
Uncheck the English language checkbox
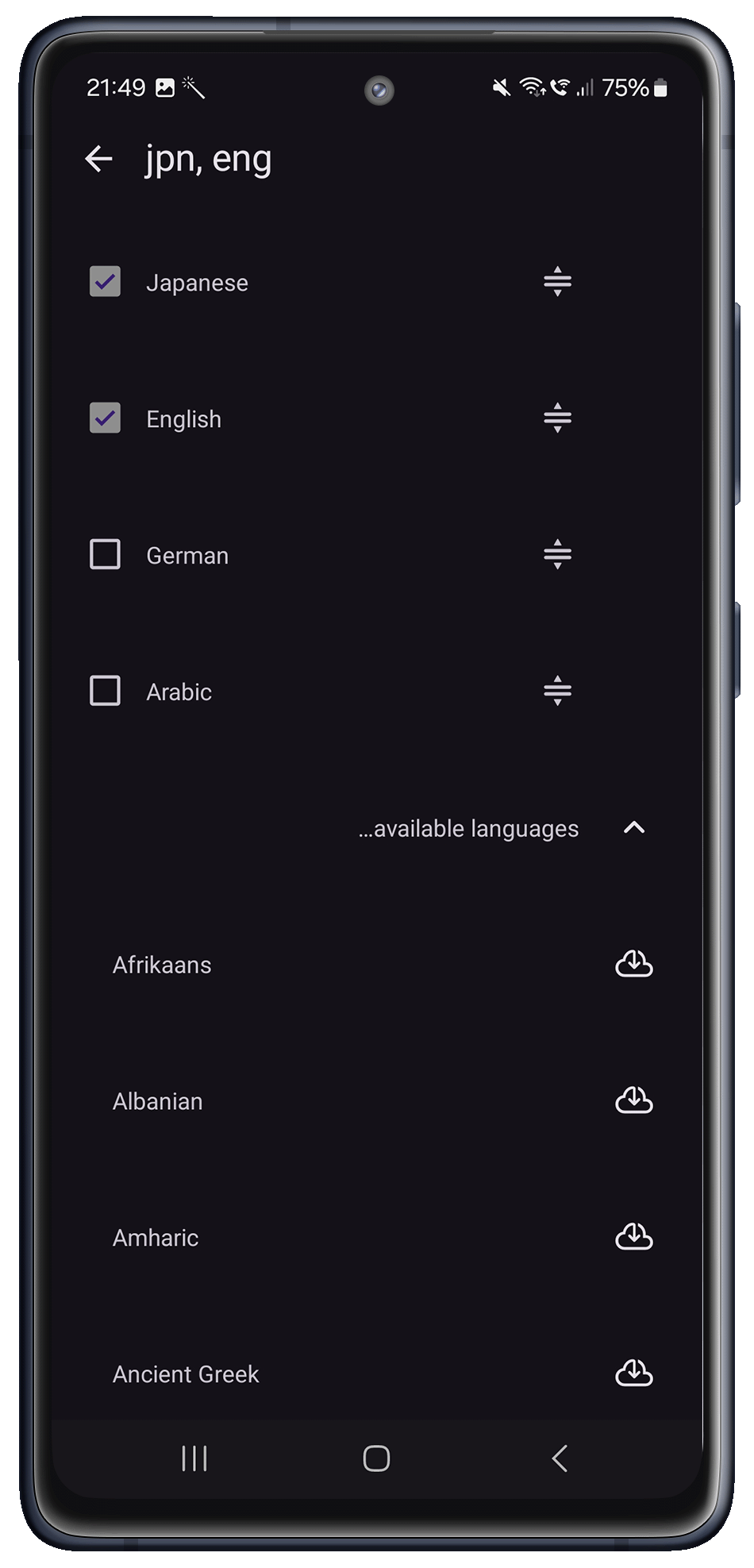pos(105,418)
